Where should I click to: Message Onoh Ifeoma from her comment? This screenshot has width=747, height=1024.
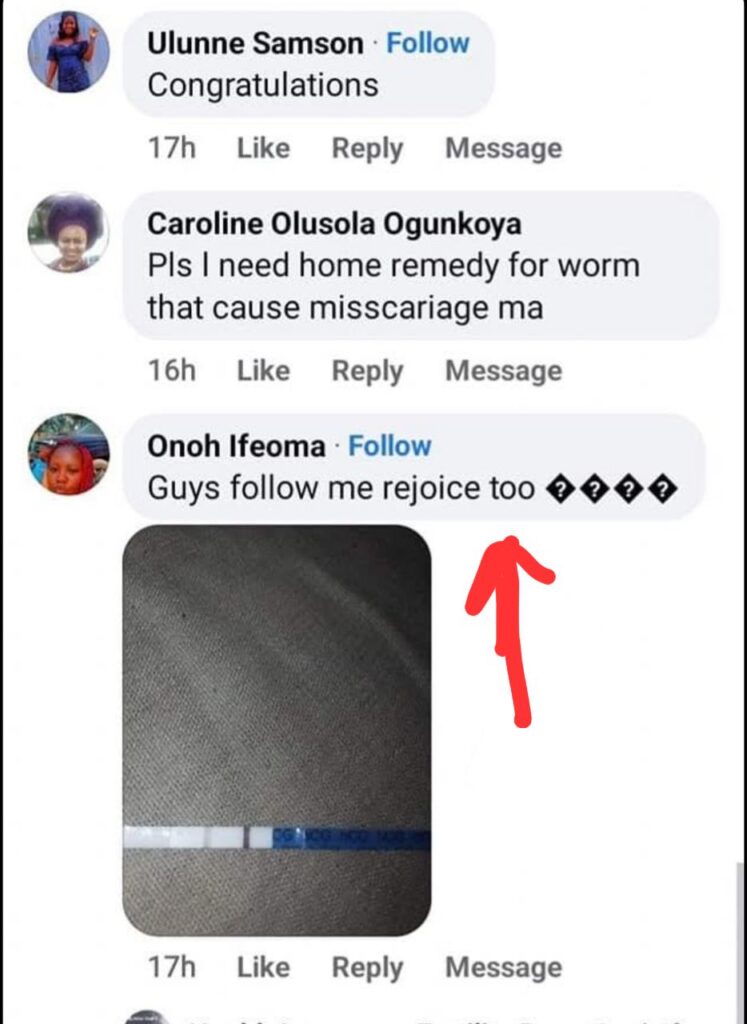(x=503, y=967)
